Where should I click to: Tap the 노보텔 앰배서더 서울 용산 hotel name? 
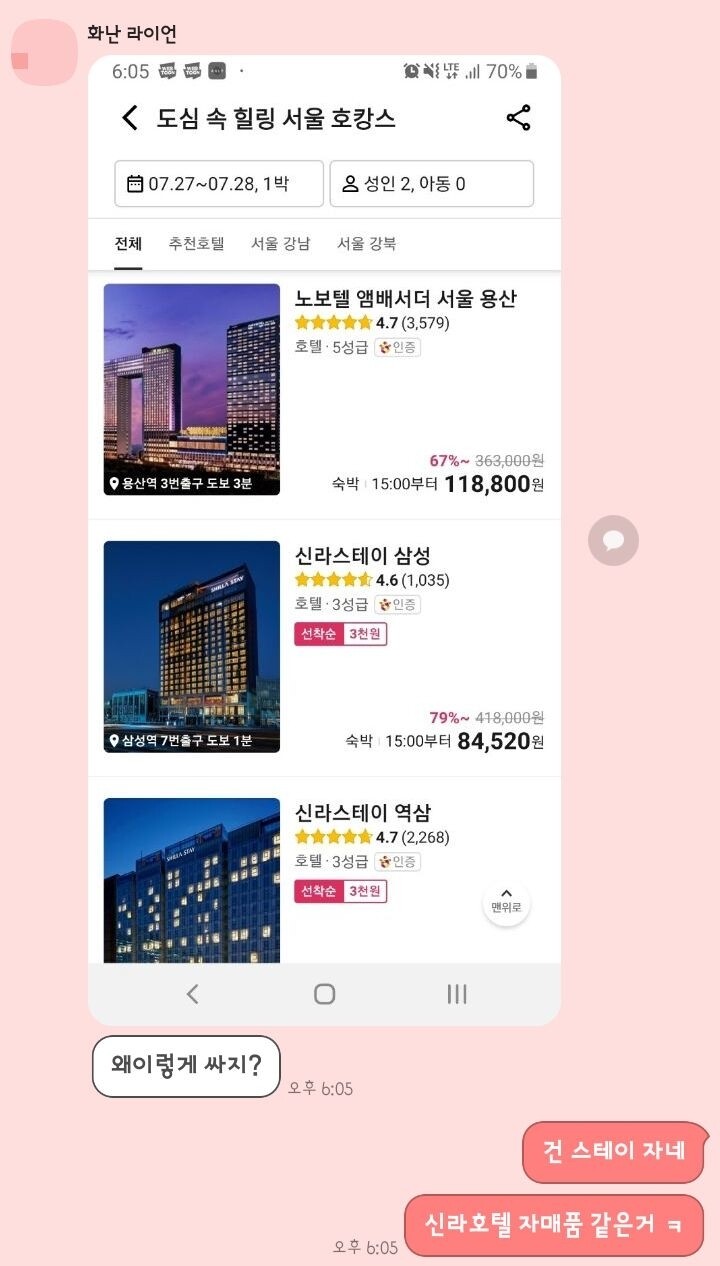tap(406, 298)
